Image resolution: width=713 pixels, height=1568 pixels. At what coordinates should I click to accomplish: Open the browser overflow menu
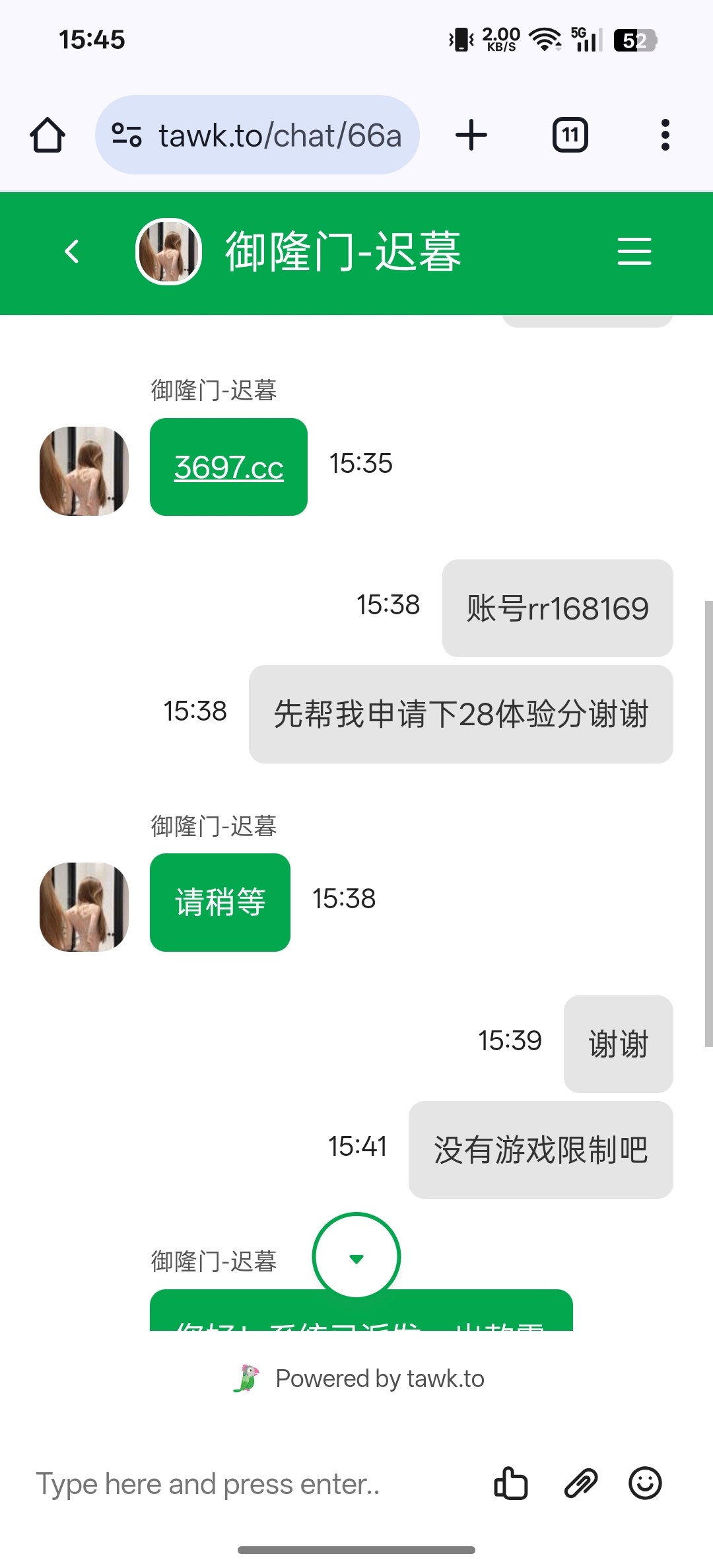[x=665, y=135]
